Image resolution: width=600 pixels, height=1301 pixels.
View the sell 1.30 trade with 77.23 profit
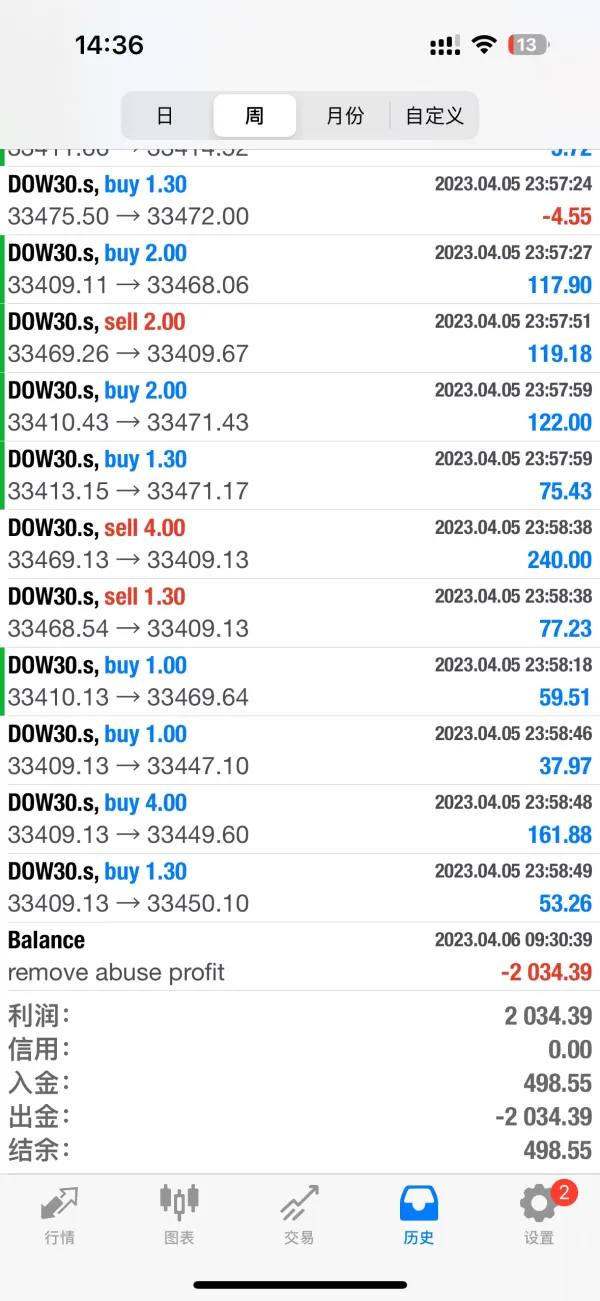[300, 613]
